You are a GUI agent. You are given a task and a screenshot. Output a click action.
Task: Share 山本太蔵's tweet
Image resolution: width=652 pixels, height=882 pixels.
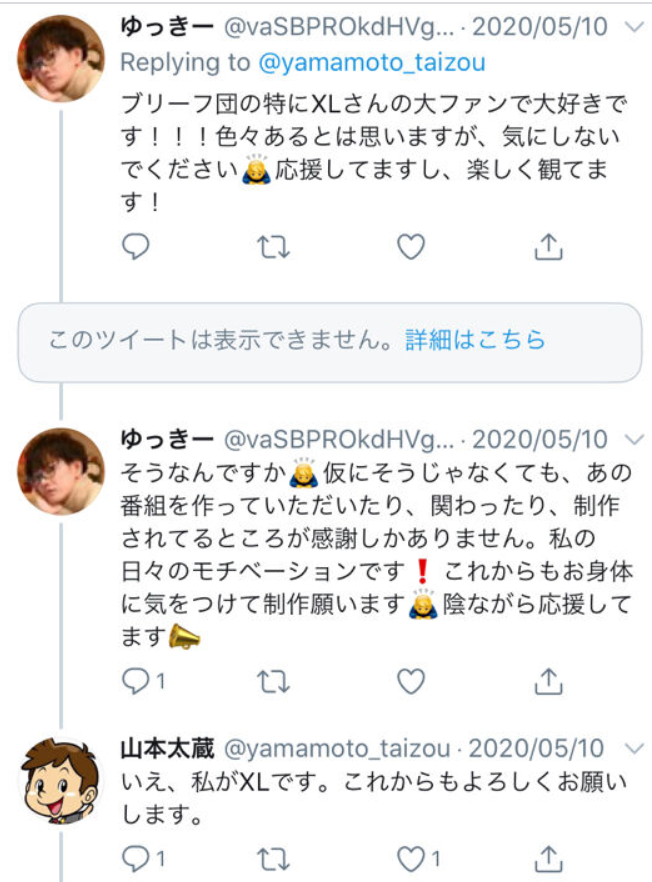[x=547, y=857]
